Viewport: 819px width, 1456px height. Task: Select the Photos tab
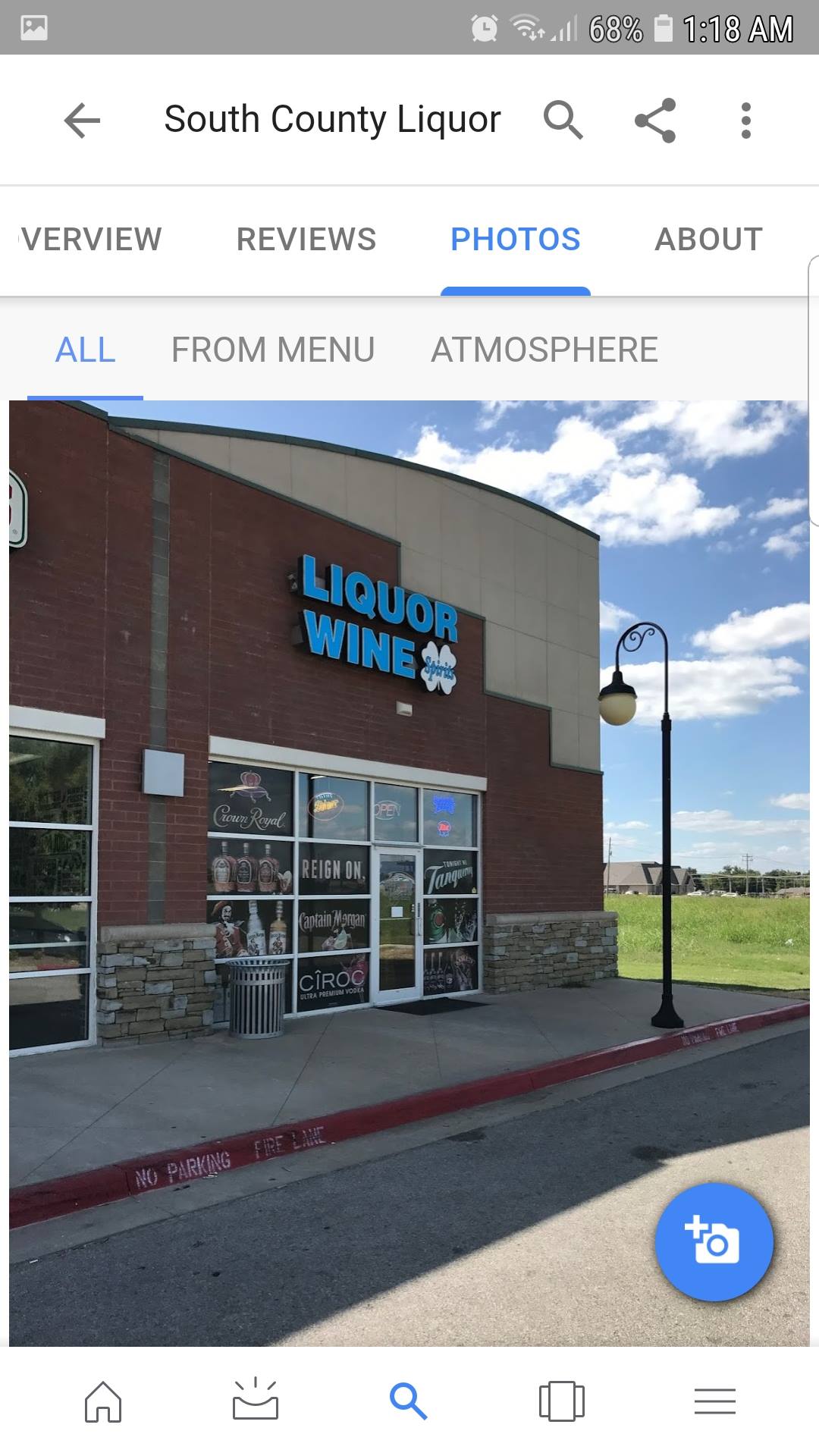516,240
